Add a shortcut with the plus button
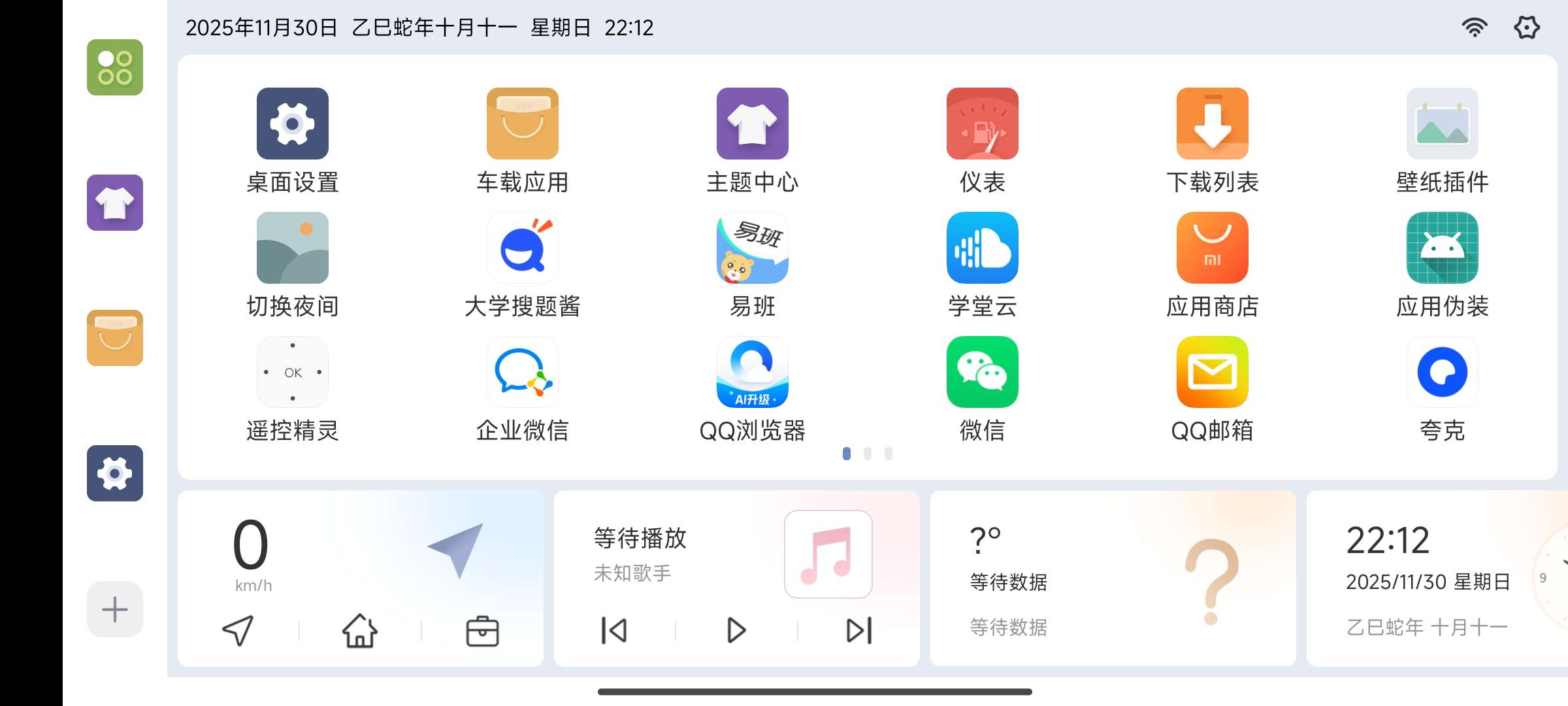Viewport: 1568px width, 706px height. click(115, 609)
